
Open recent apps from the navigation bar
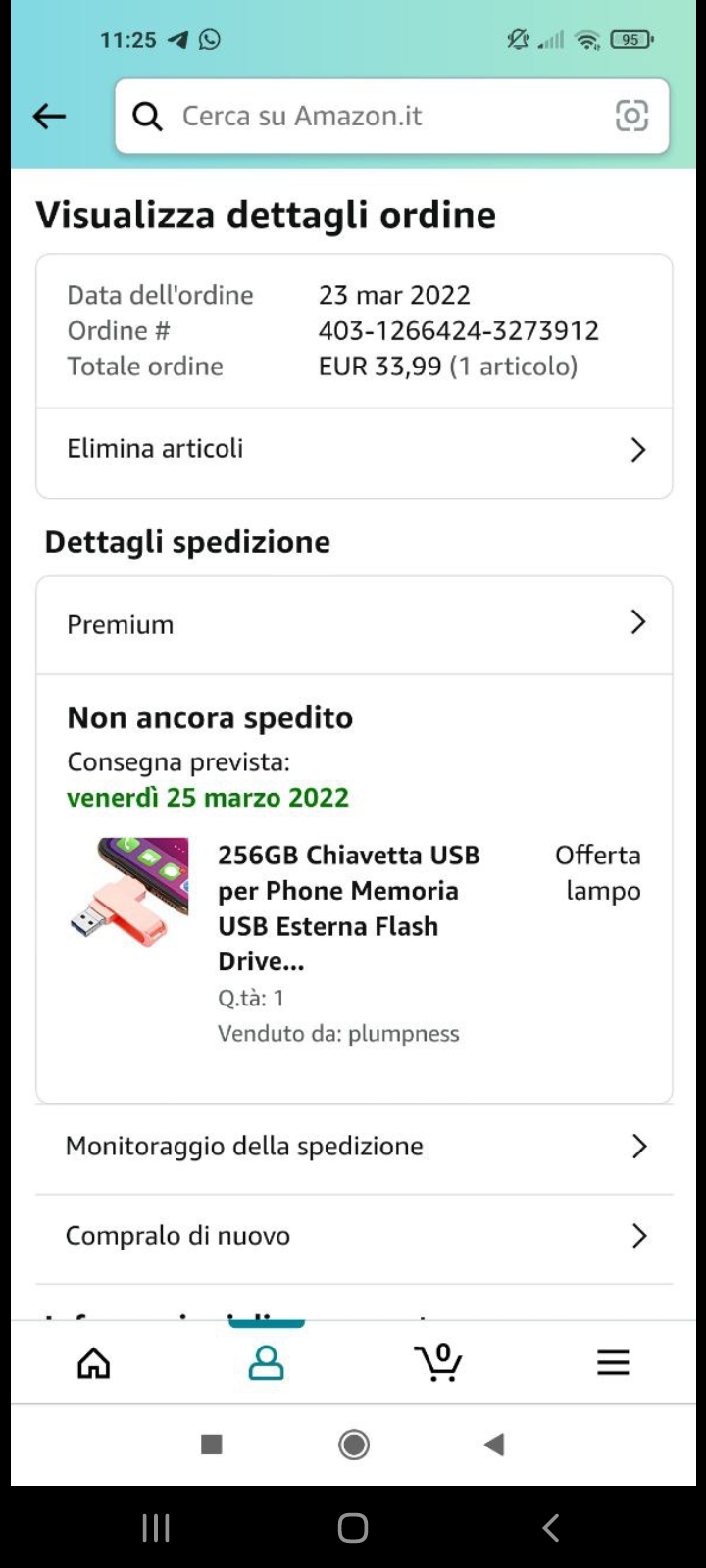(156, 1527)
